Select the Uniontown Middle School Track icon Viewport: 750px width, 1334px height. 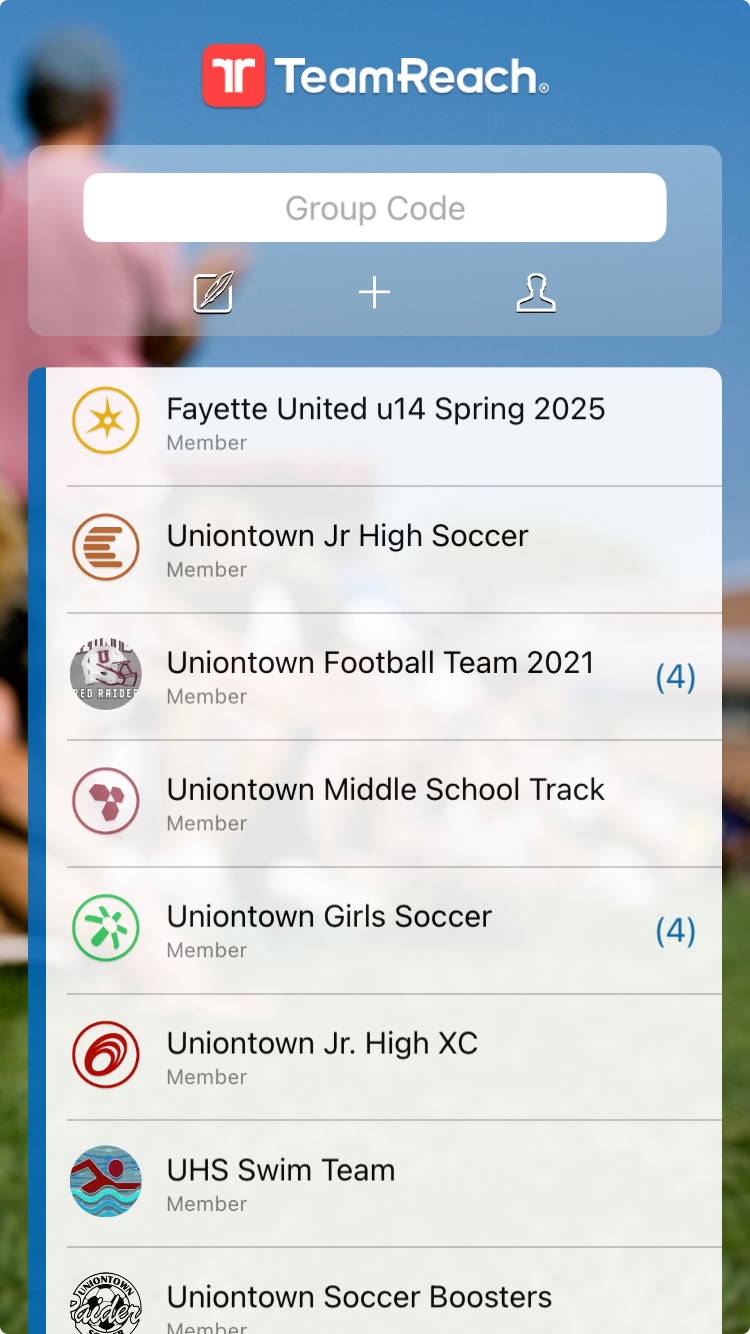click(x=106, y=801)
